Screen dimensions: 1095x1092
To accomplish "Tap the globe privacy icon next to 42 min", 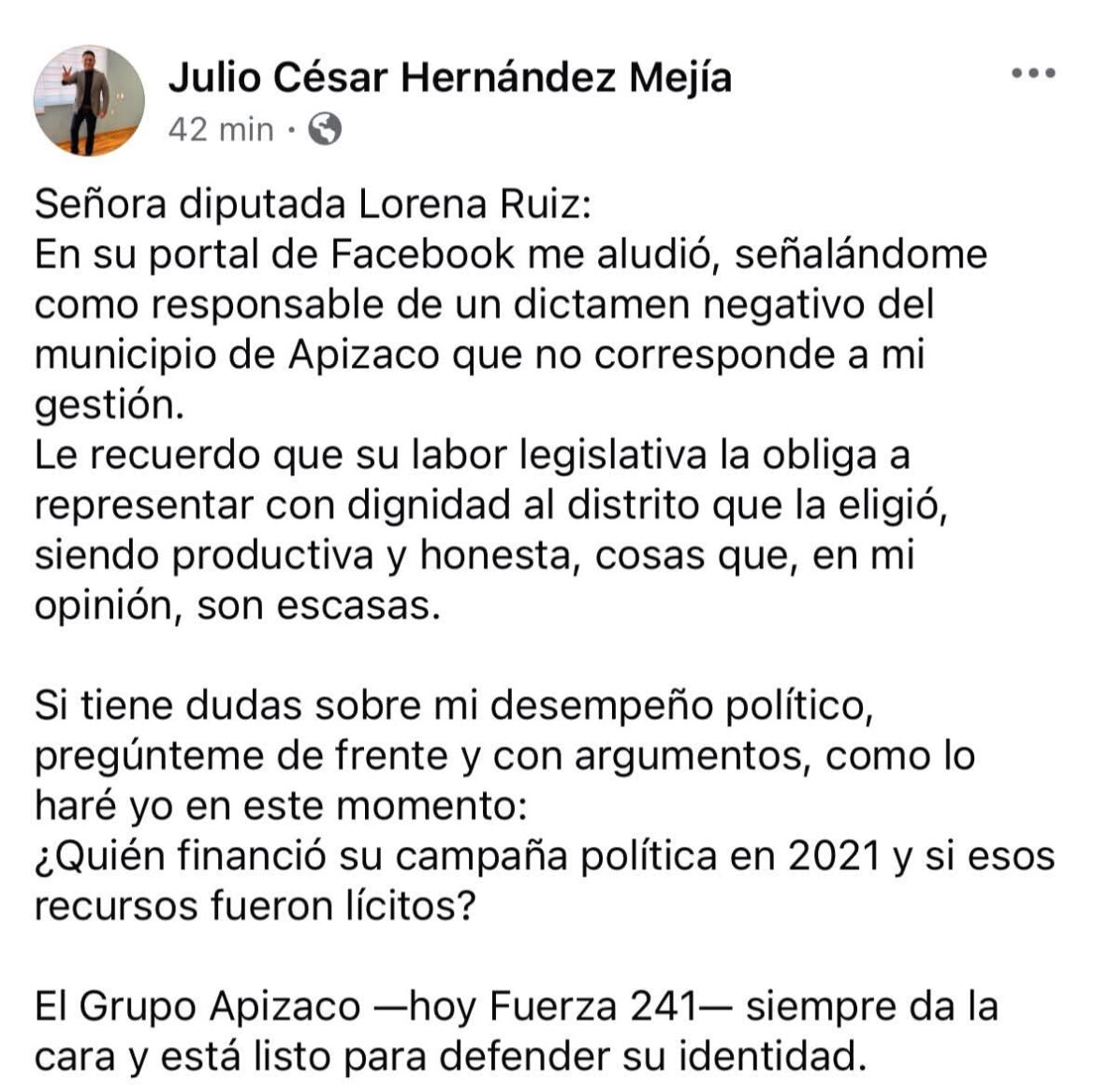I will [325, 129].
